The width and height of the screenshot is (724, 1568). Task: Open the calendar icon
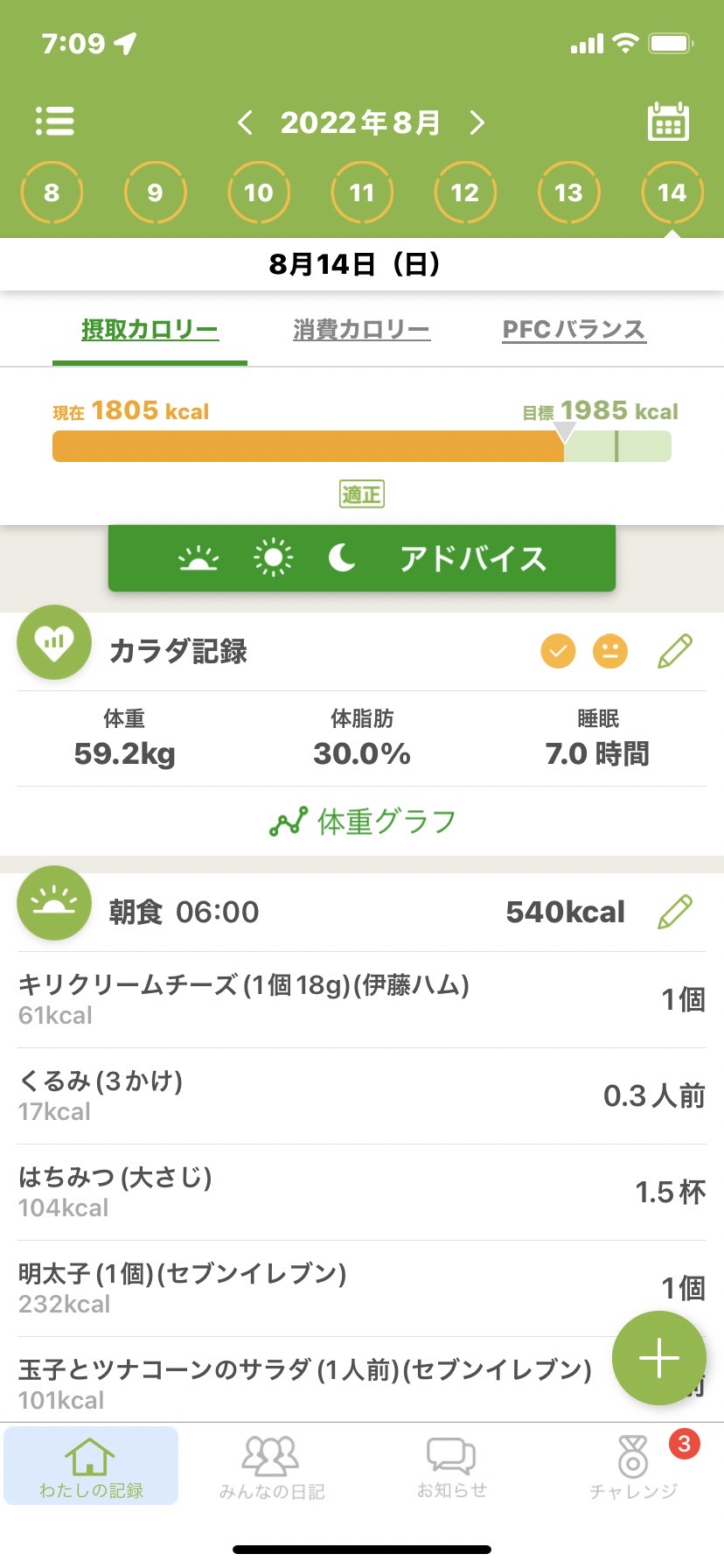[x=668, y=122]
